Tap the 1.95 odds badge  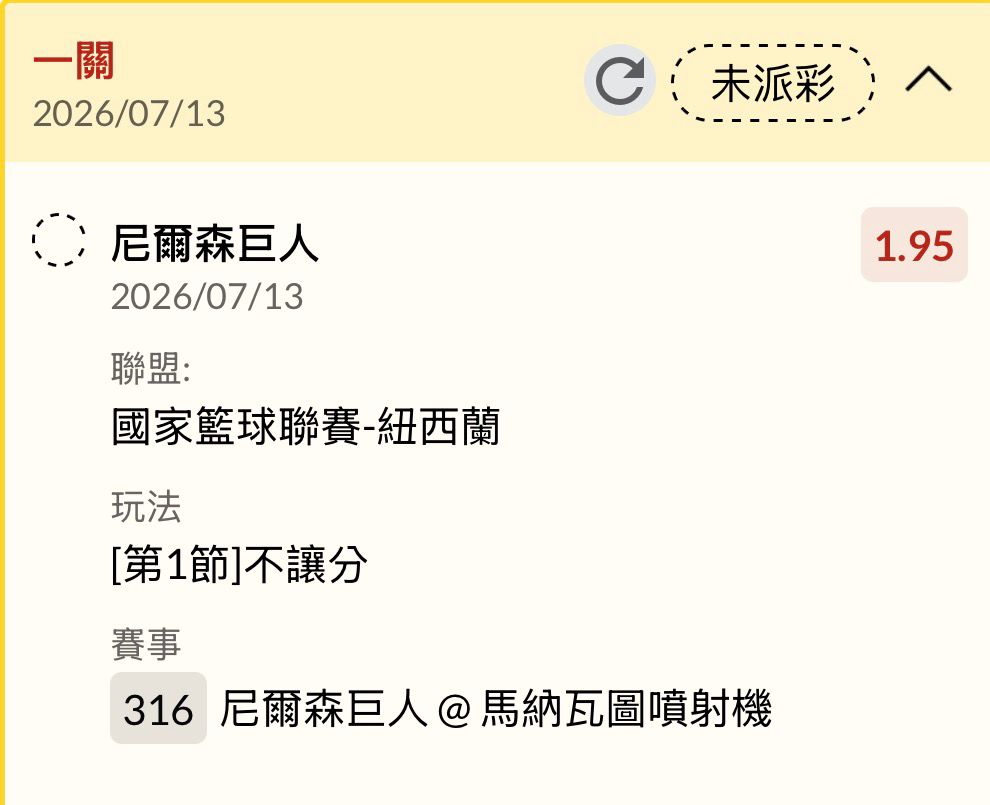point(914,244)
